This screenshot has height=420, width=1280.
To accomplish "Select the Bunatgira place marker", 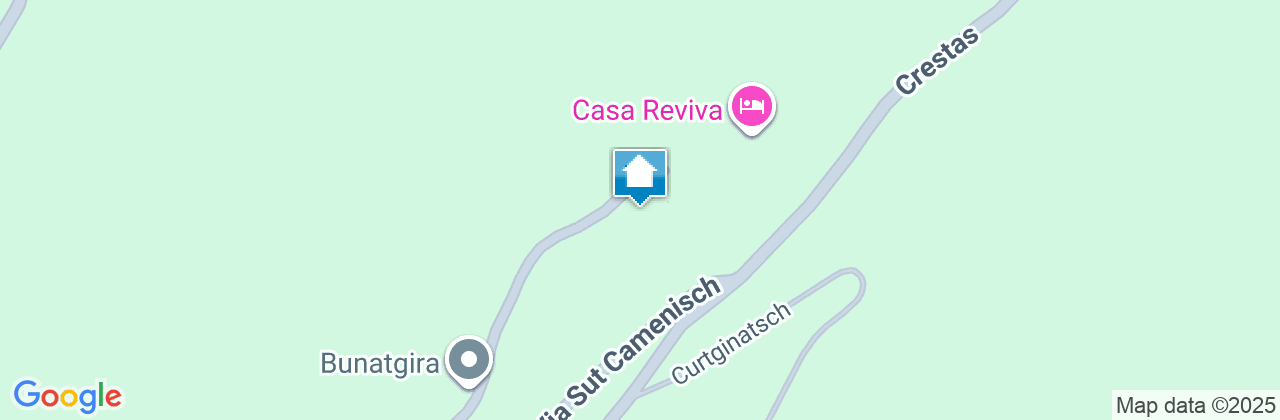I will 468,360.
